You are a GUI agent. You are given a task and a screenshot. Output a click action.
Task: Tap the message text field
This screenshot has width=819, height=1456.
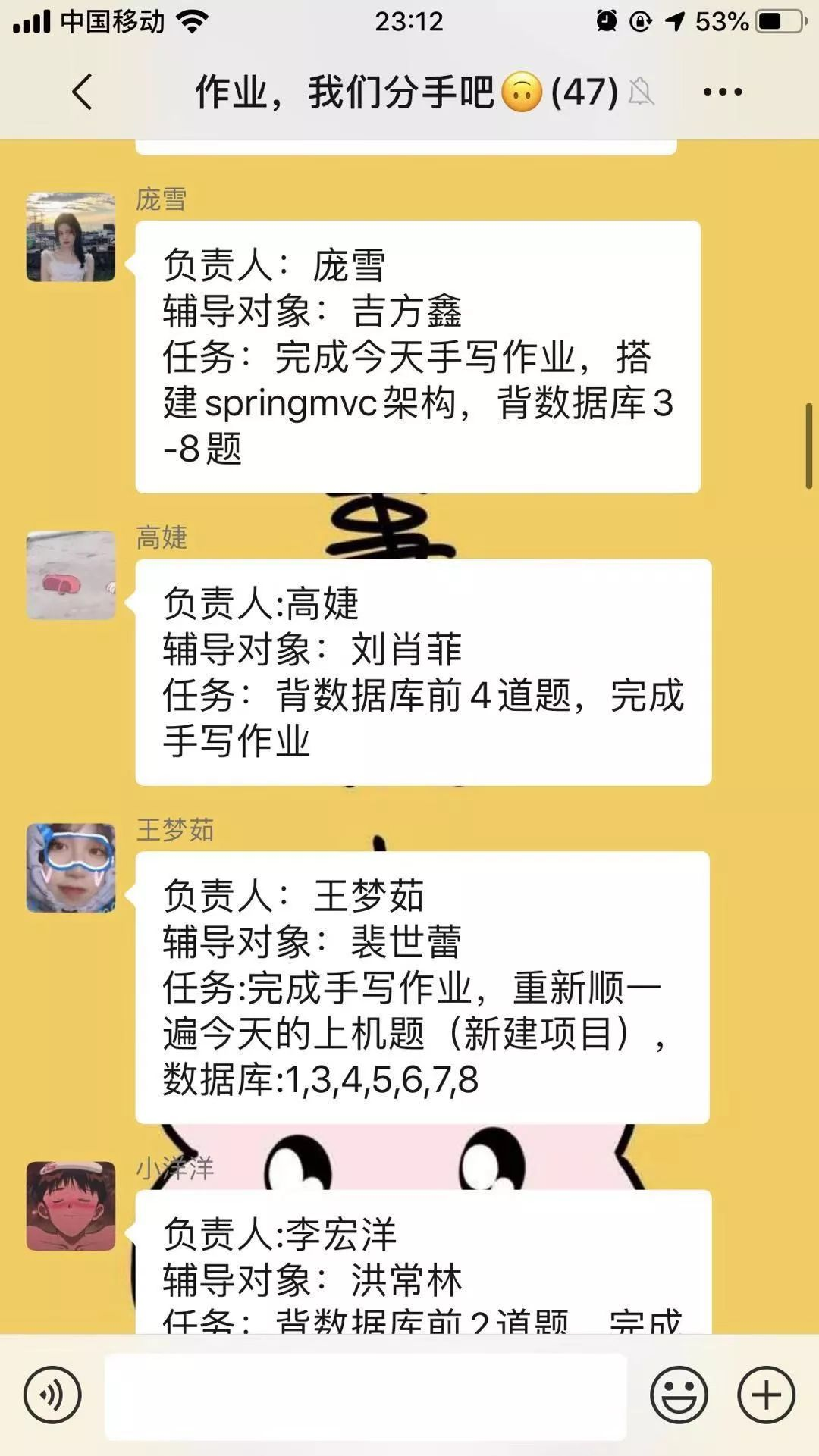click(366, 1396)
